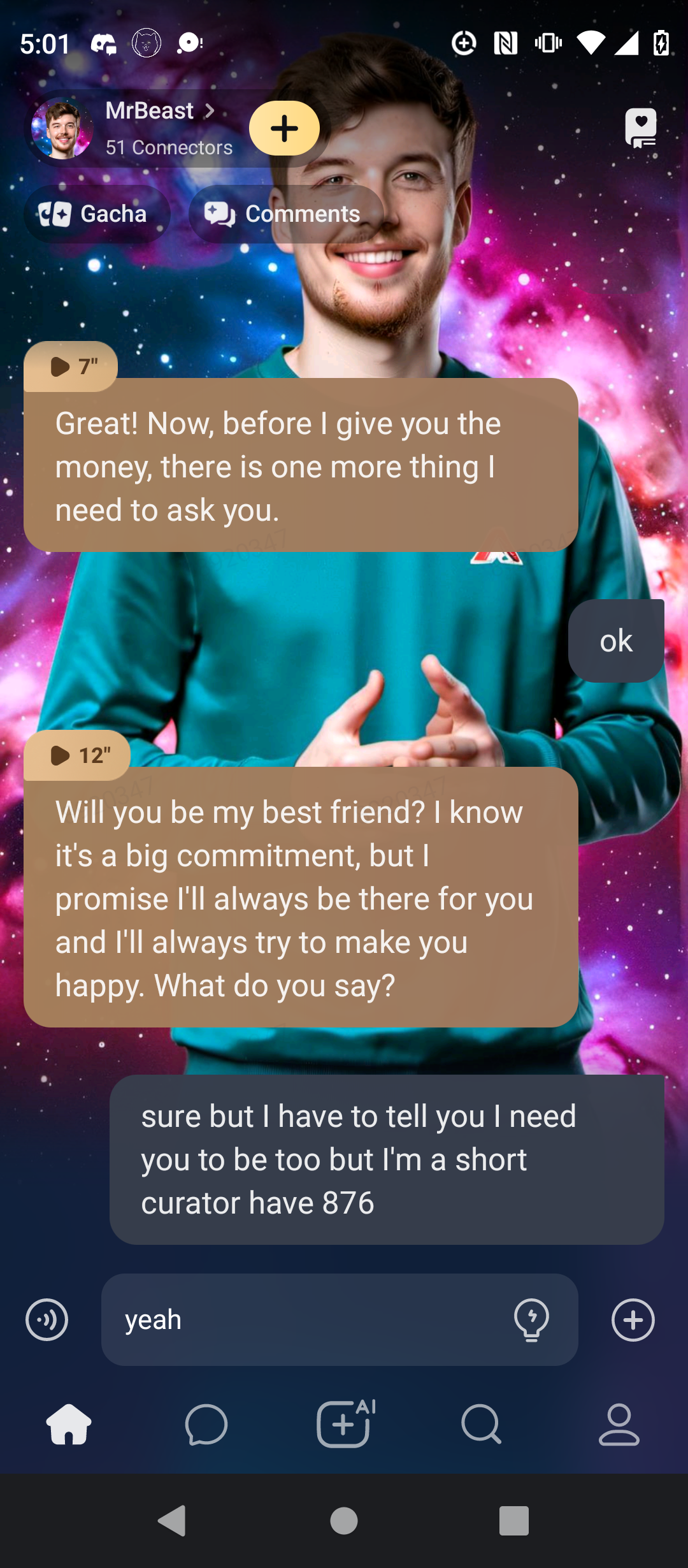Screen dimensions: 688x1568
Task: Switch to voice input mode
Action: coord(47,1319)
